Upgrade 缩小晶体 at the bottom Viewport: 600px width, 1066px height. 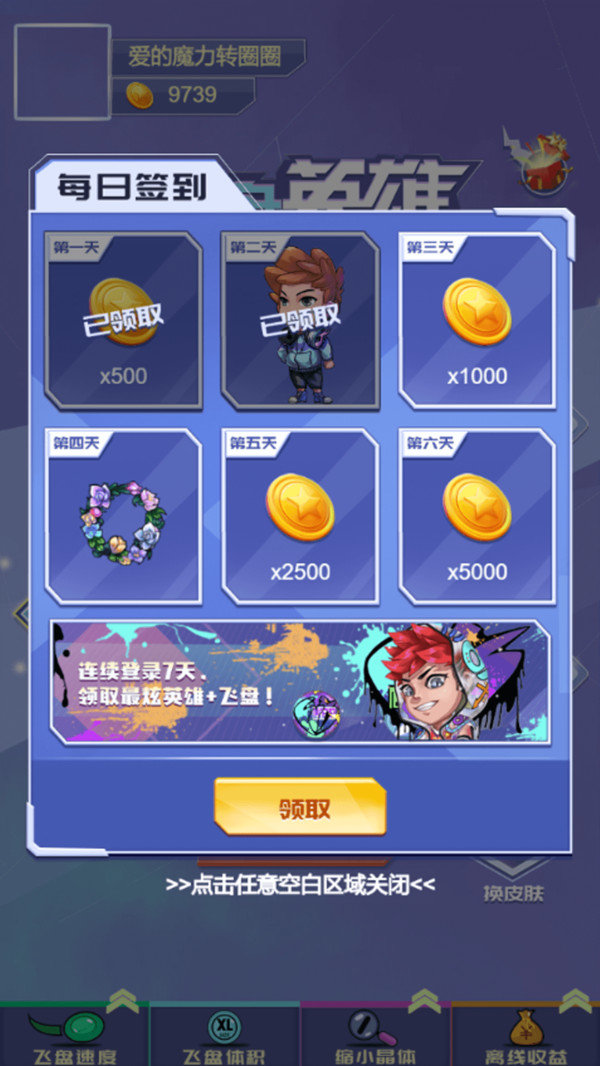[x=375, y=1036]
